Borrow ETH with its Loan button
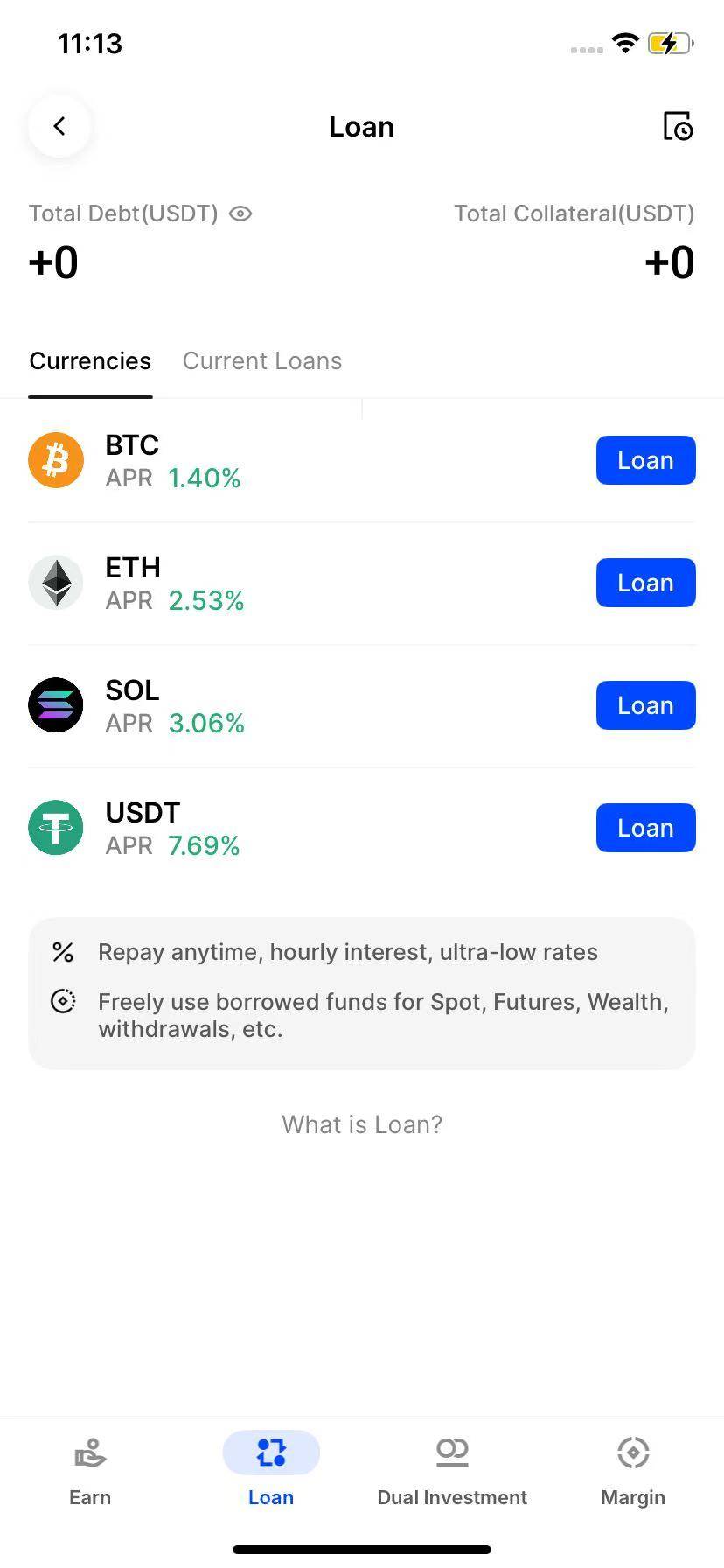 645,583
